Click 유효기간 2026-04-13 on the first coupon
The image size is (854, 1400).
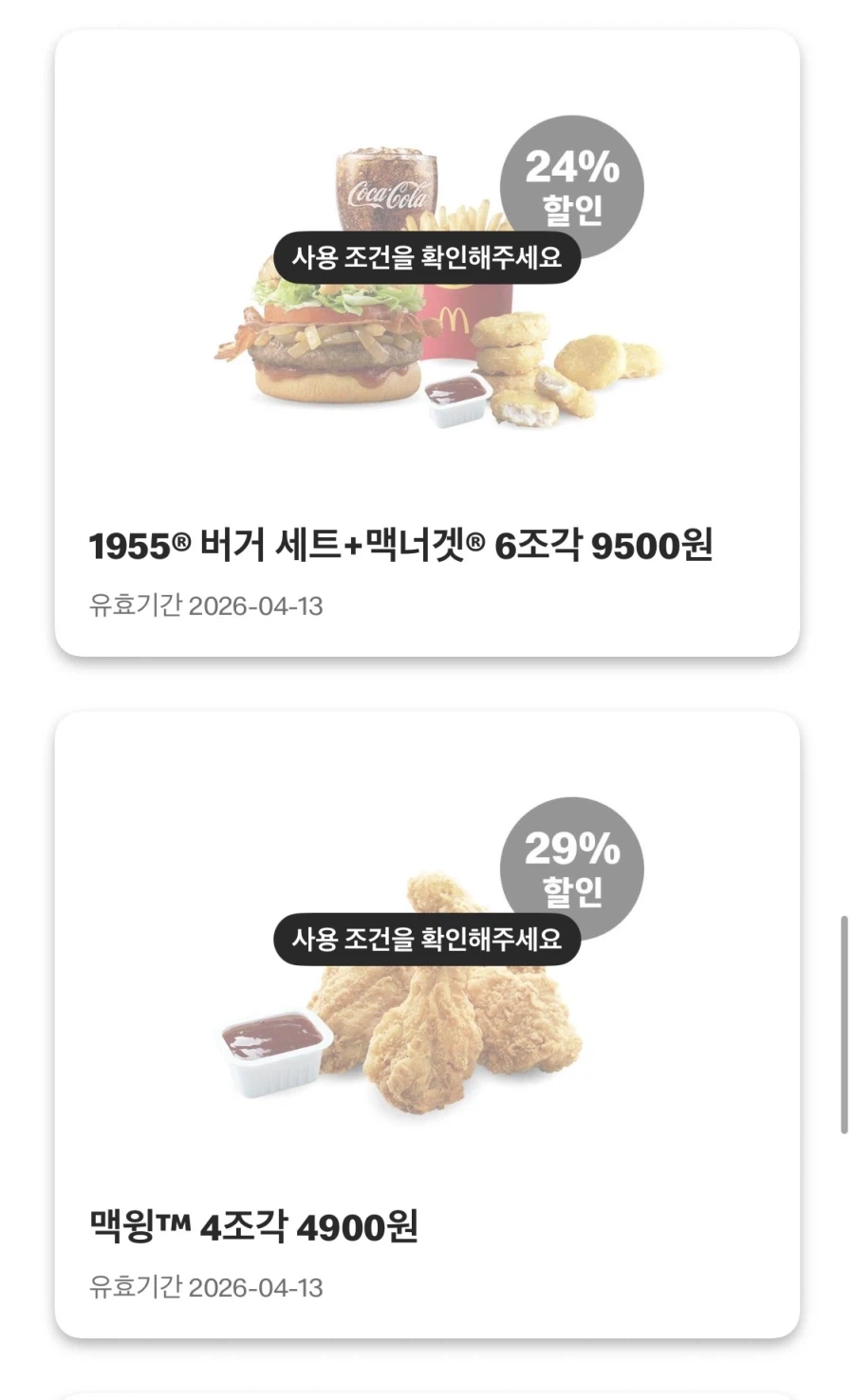tap(208, 604)
